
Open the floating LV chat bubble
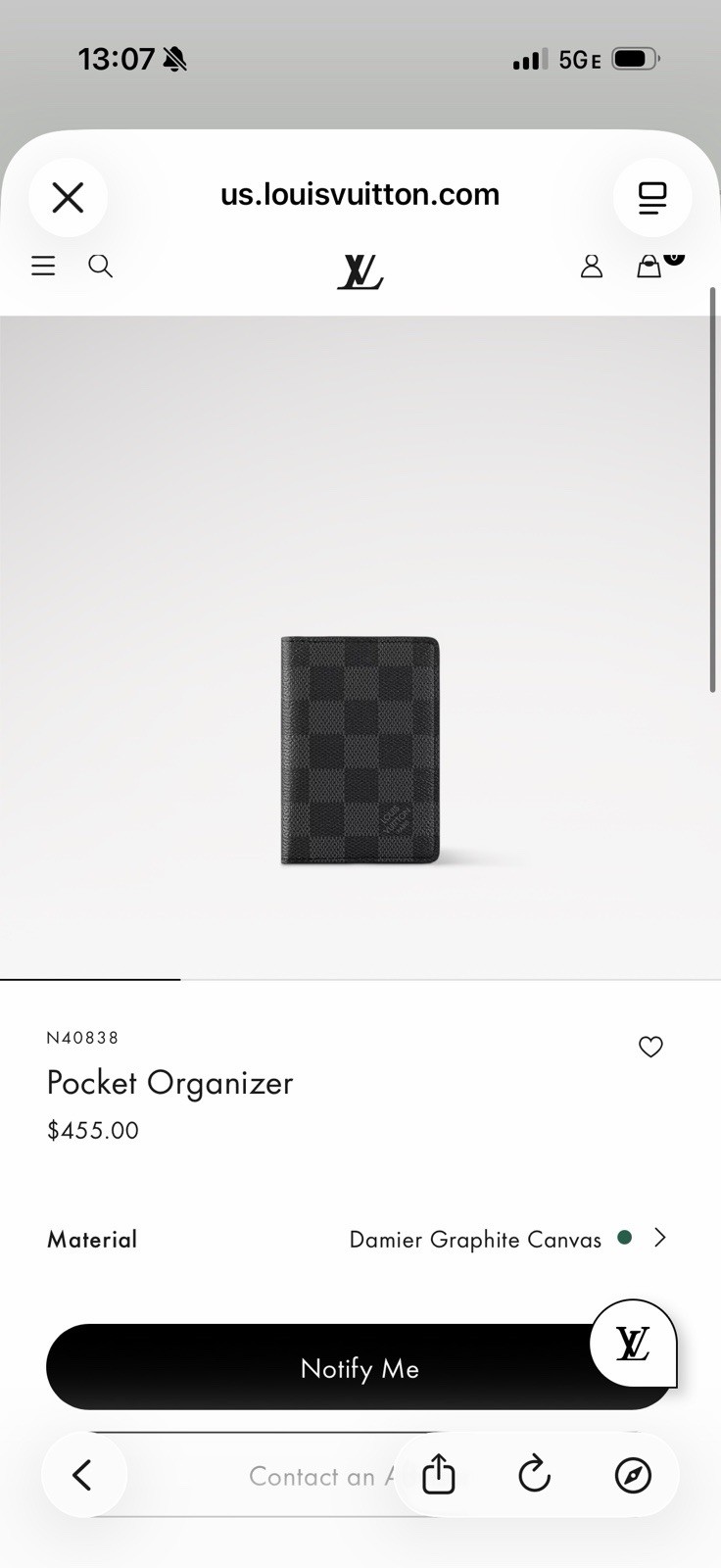click(633, 1343)
